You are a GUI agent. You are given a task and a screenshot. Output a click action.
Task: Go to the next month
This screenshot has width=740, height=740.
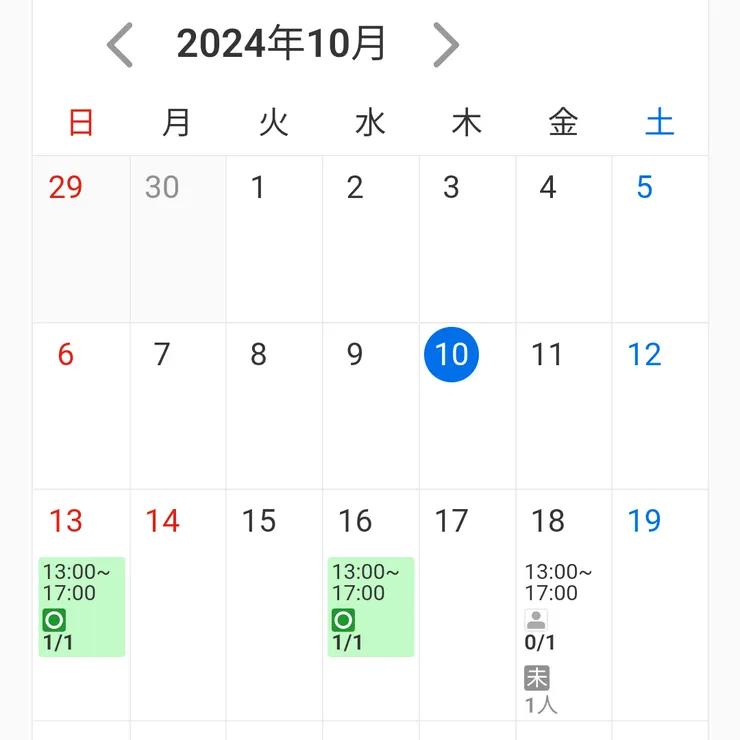pos(445,45)
